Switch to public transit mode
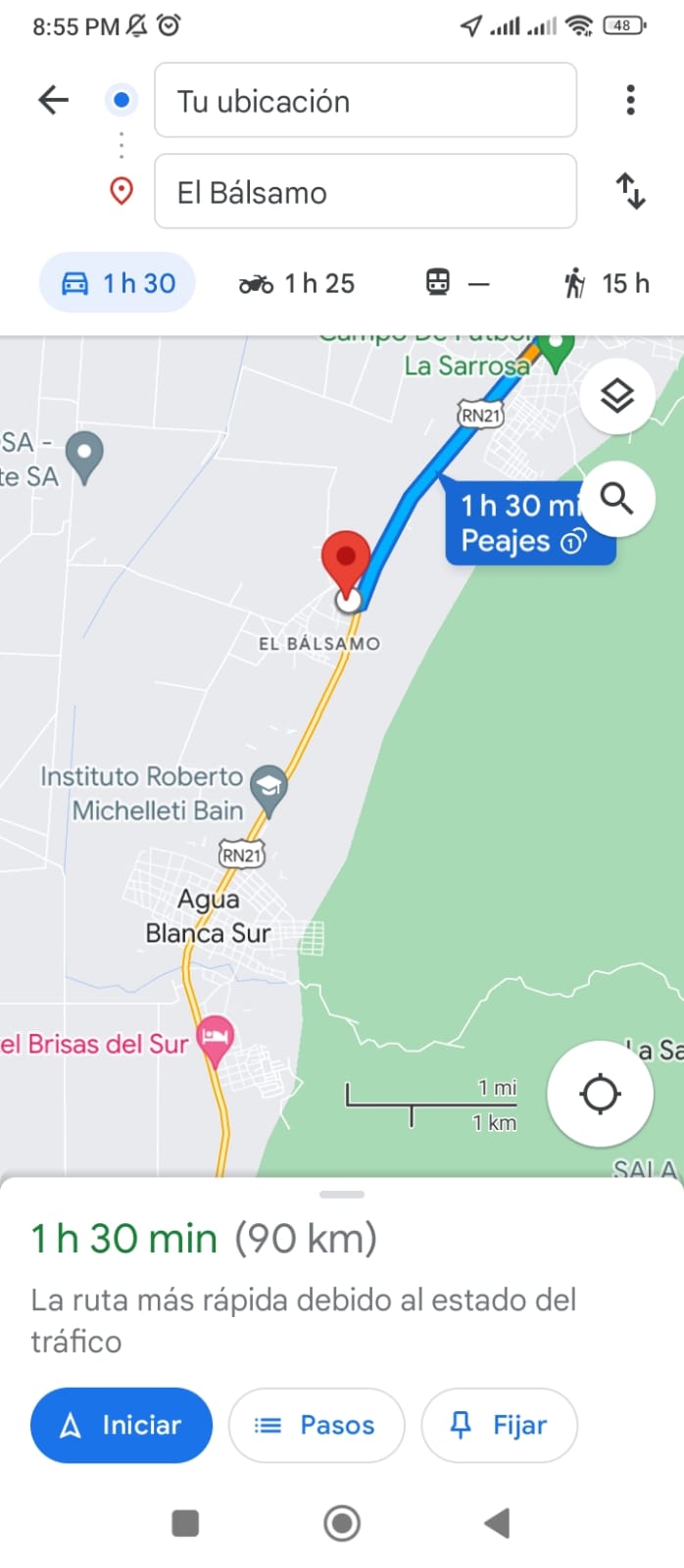Viewport: 684px width, 1568px height. pyautogui.click(x=457, y=283)
